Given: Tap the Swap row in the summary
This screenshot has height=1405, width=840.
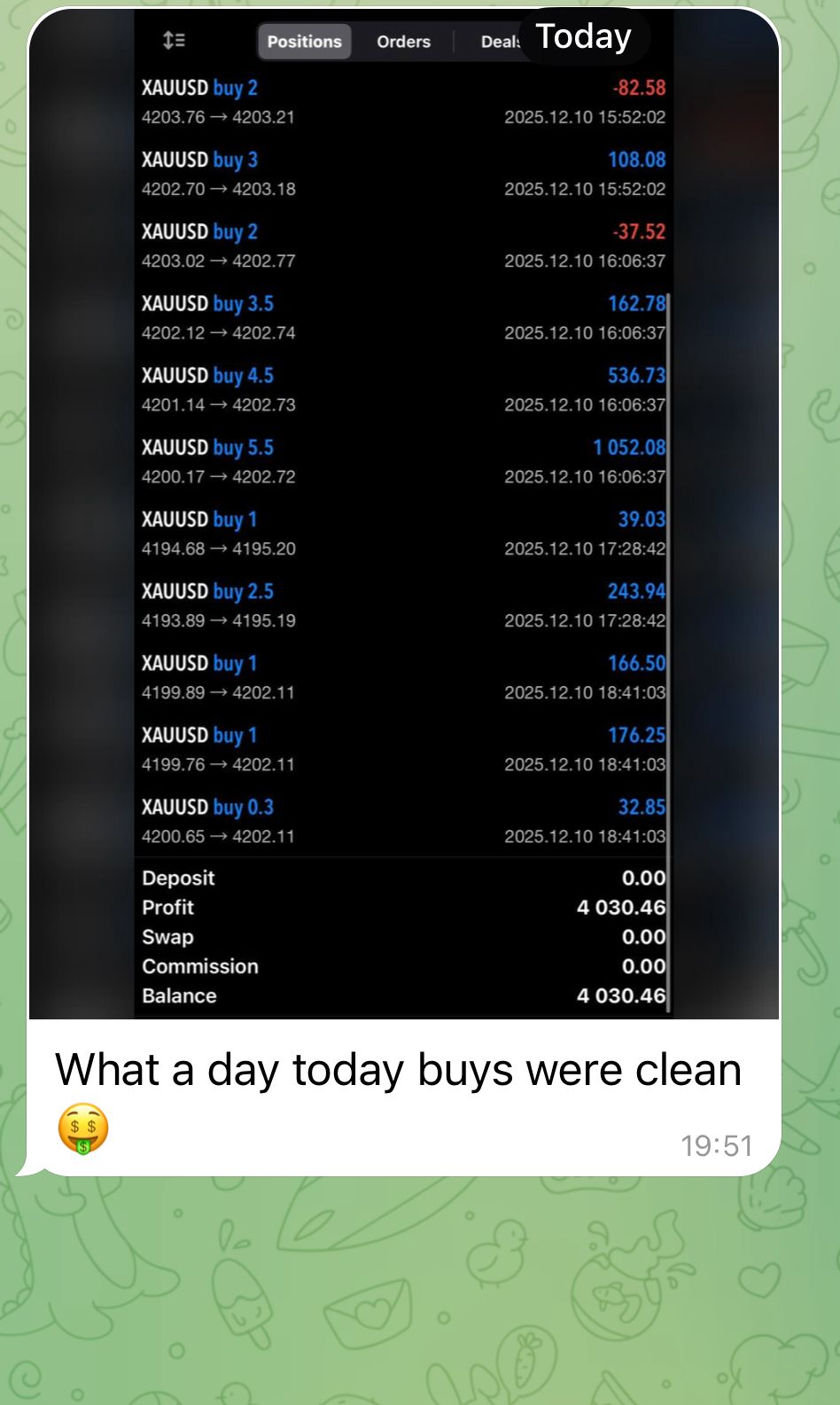Looking at the screenshot, I should click(x=399, y=936).
